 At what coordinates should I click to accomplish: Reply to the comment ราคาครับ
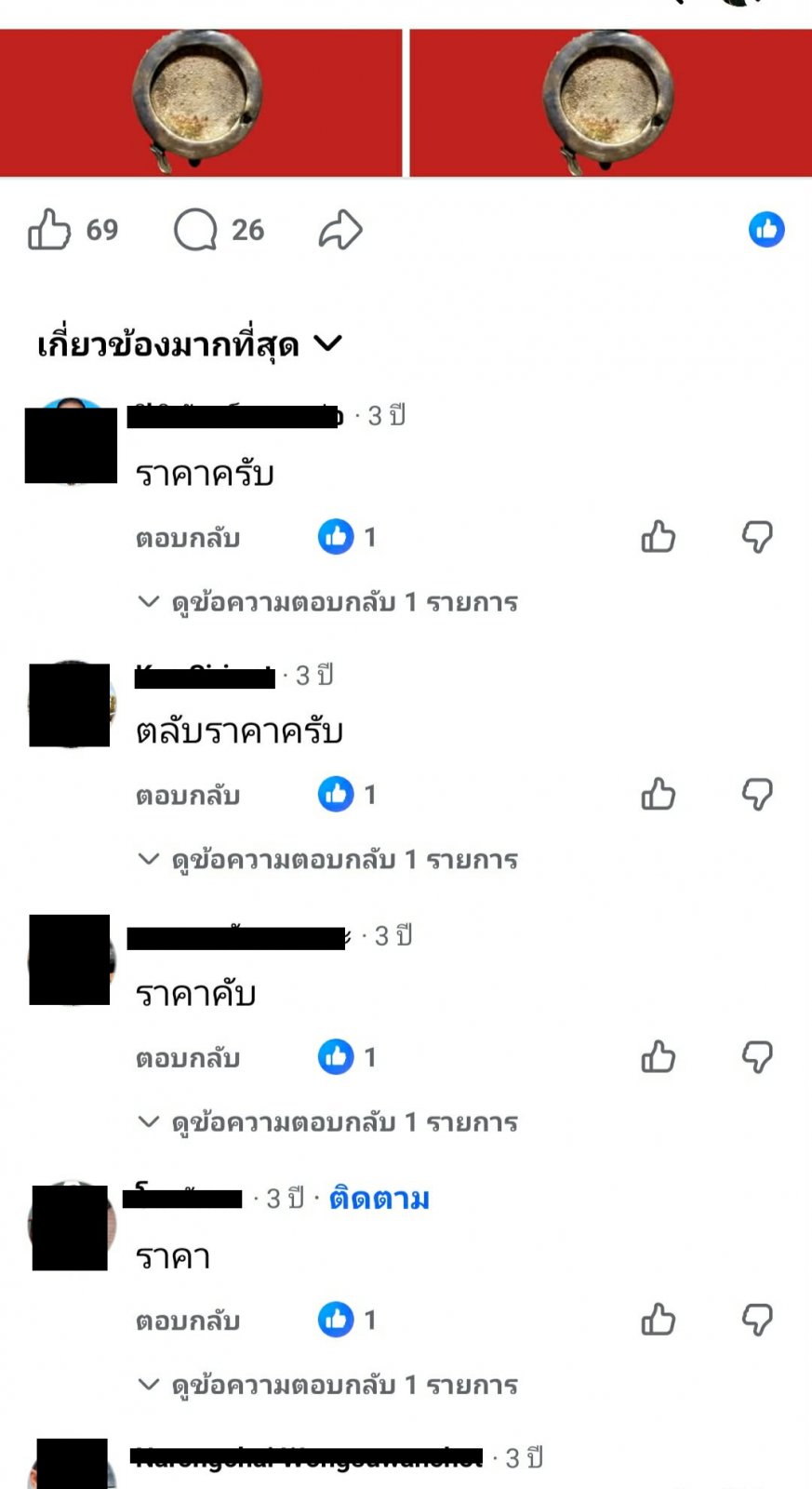188,538
